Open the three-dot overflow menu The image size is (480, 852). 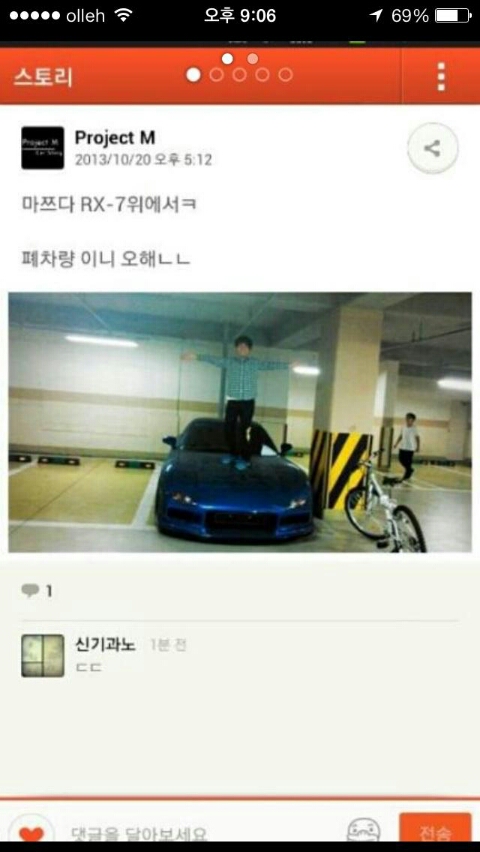point(441,76)
